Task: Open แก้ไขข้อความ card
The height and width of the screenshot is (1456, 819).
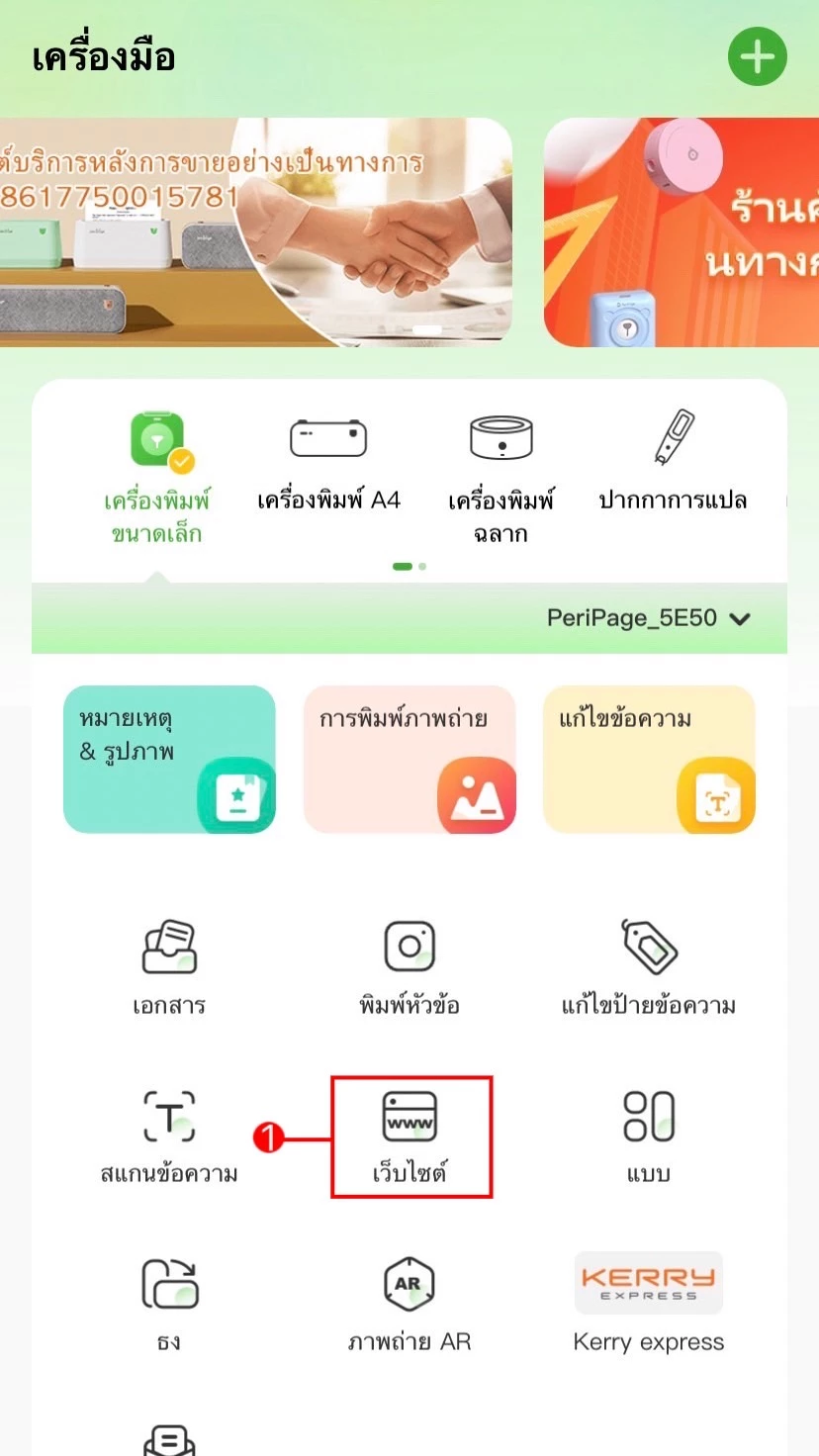Action: coord(649,759)
